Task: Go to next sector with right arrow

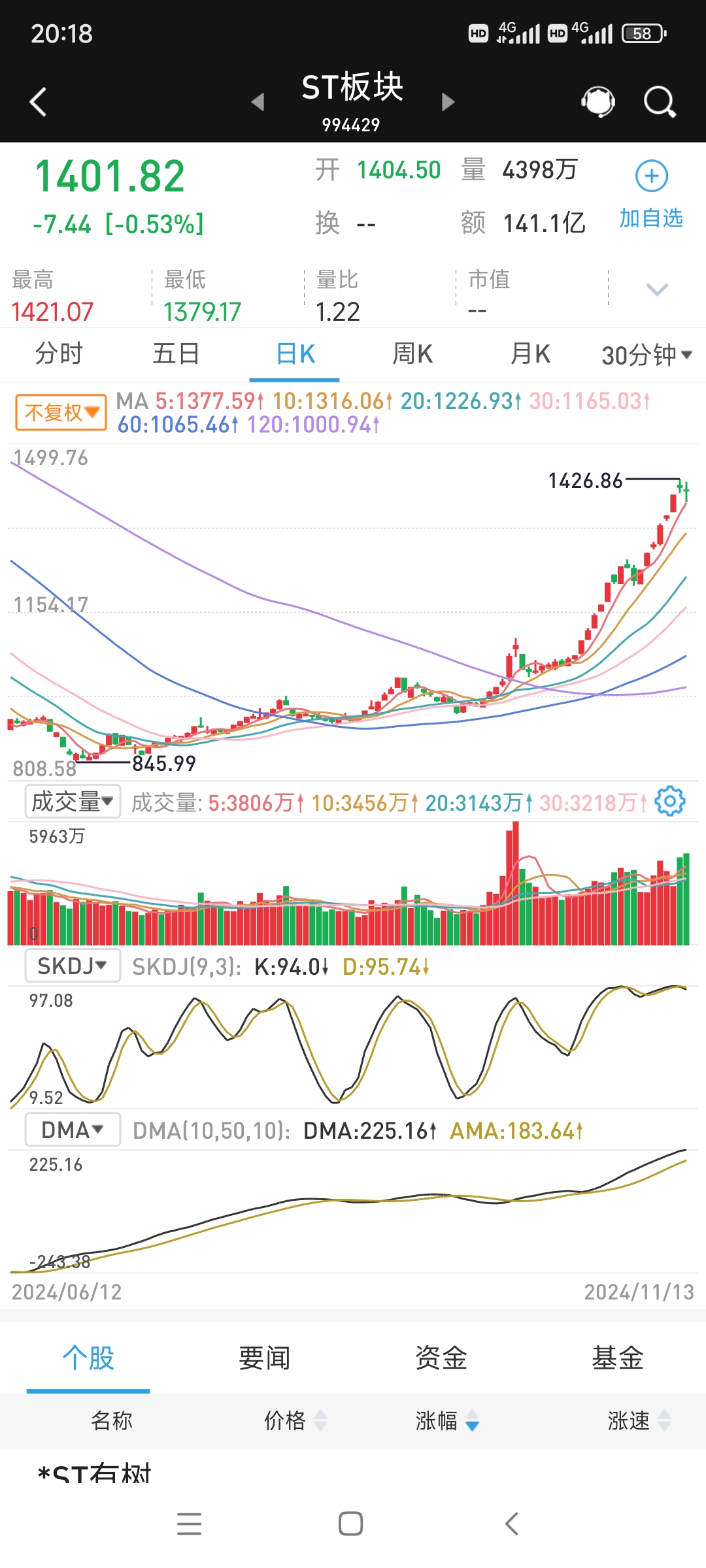Action: 447,103
